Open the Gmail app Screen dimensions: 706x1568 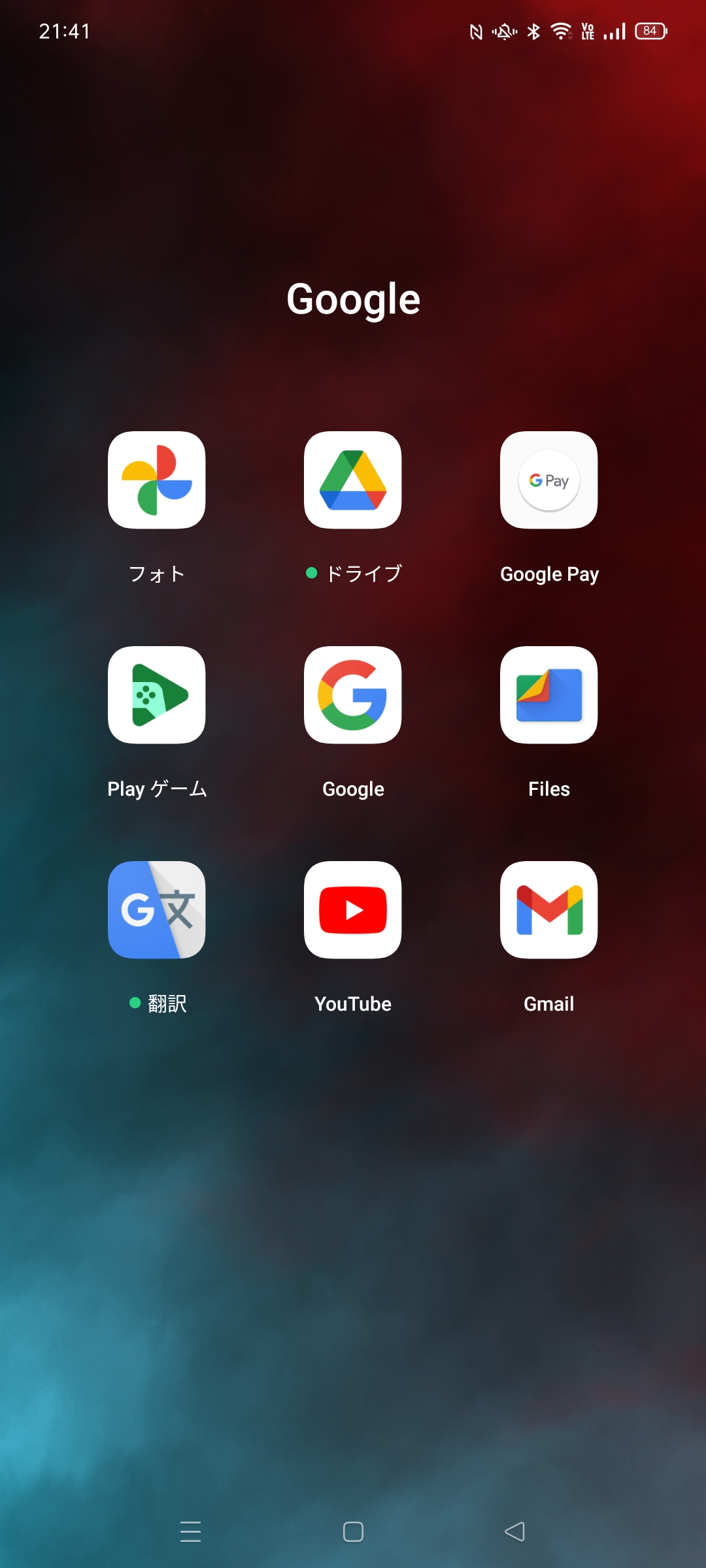pyautogui.click(x=549, y=910)
